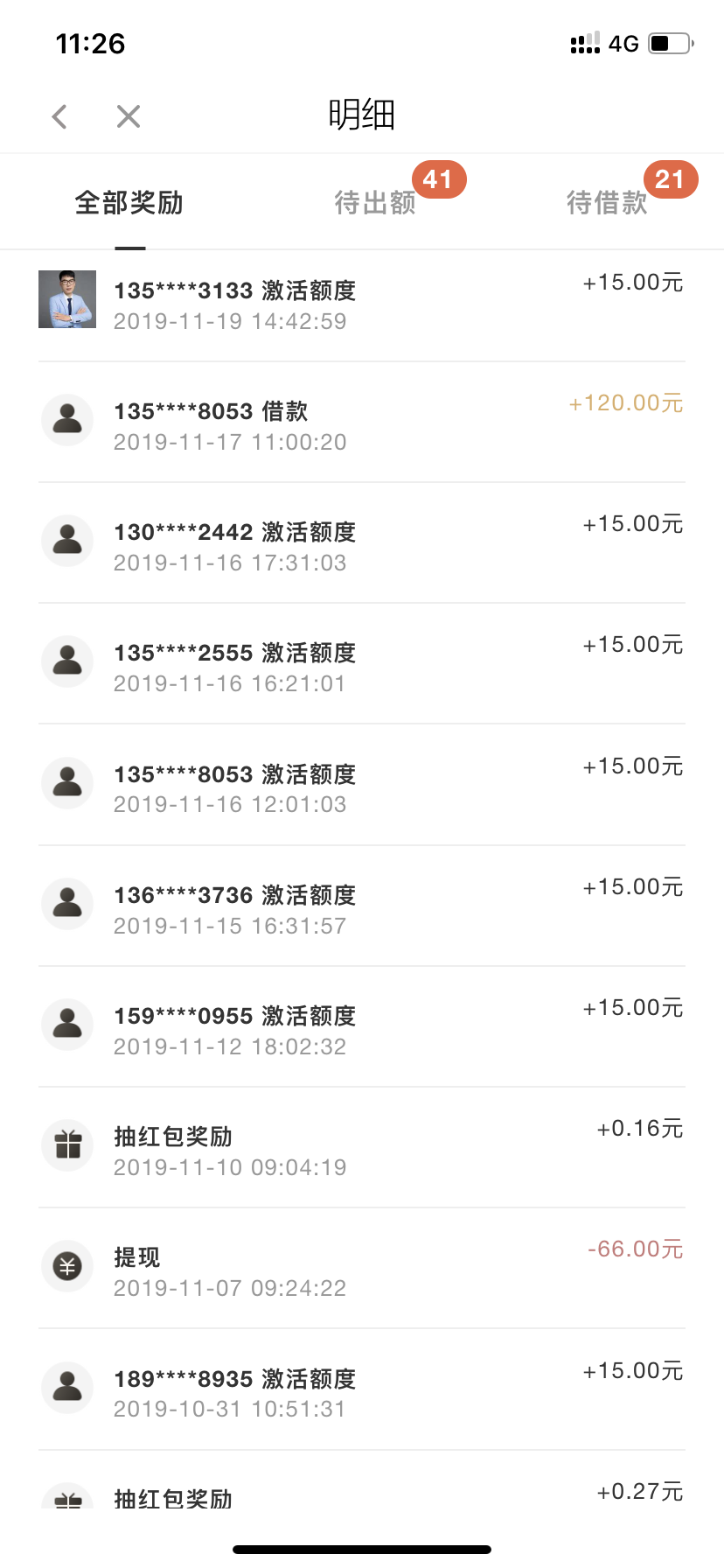Switch to the 待出额 tab

[375, 203]
